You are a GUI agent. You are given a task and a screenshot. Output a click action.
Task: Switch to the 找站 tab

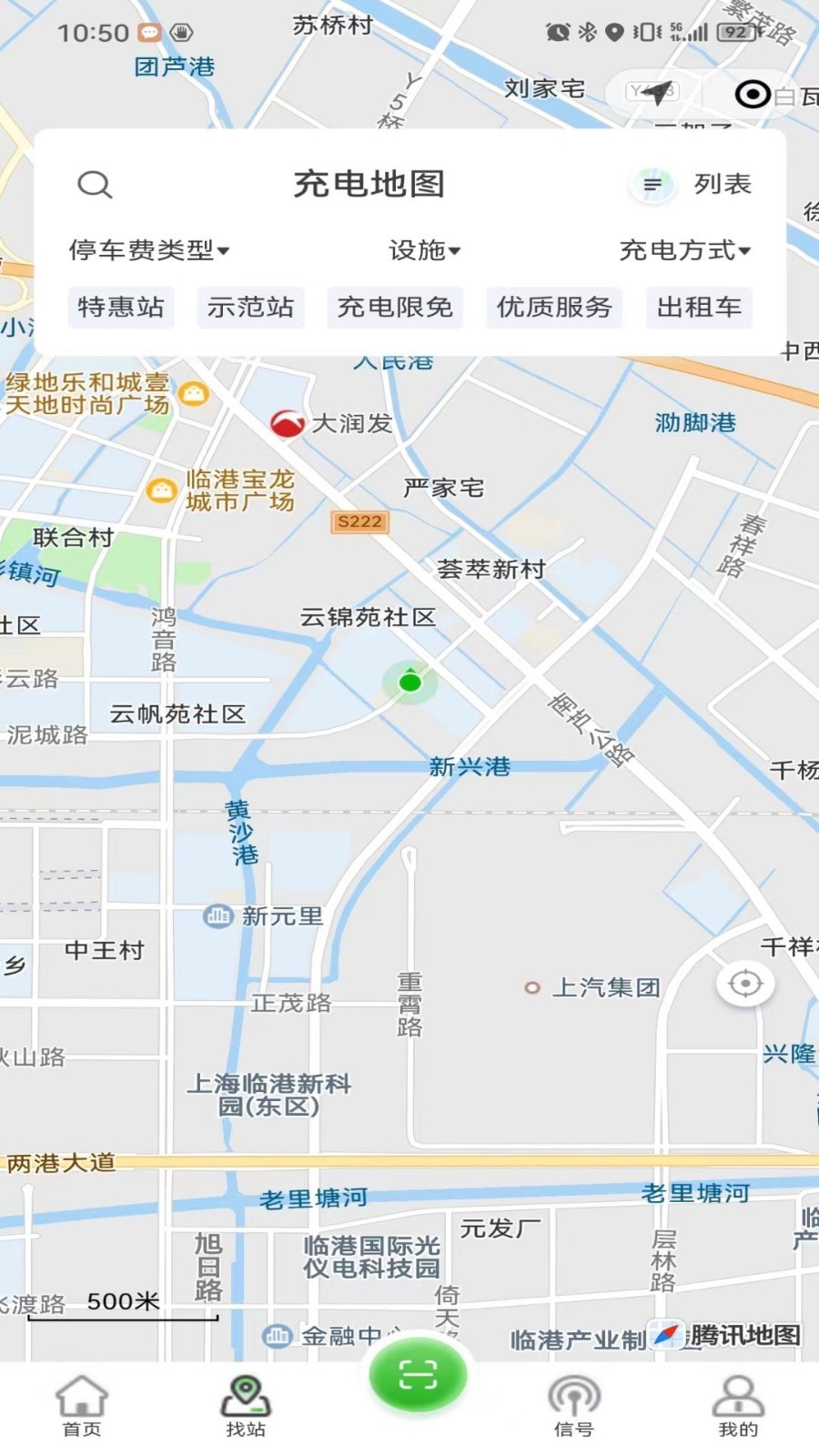246,1405
